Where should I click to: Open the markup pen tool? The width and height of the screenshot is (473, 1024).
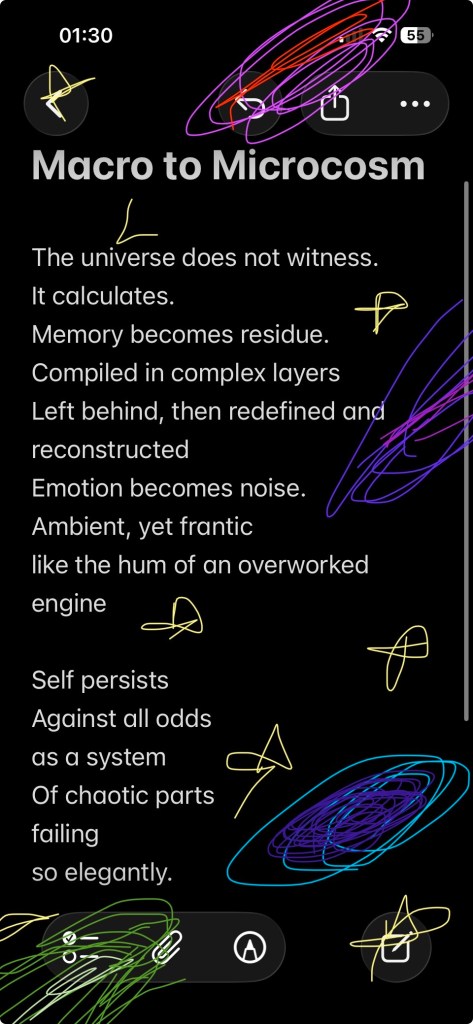250,947
